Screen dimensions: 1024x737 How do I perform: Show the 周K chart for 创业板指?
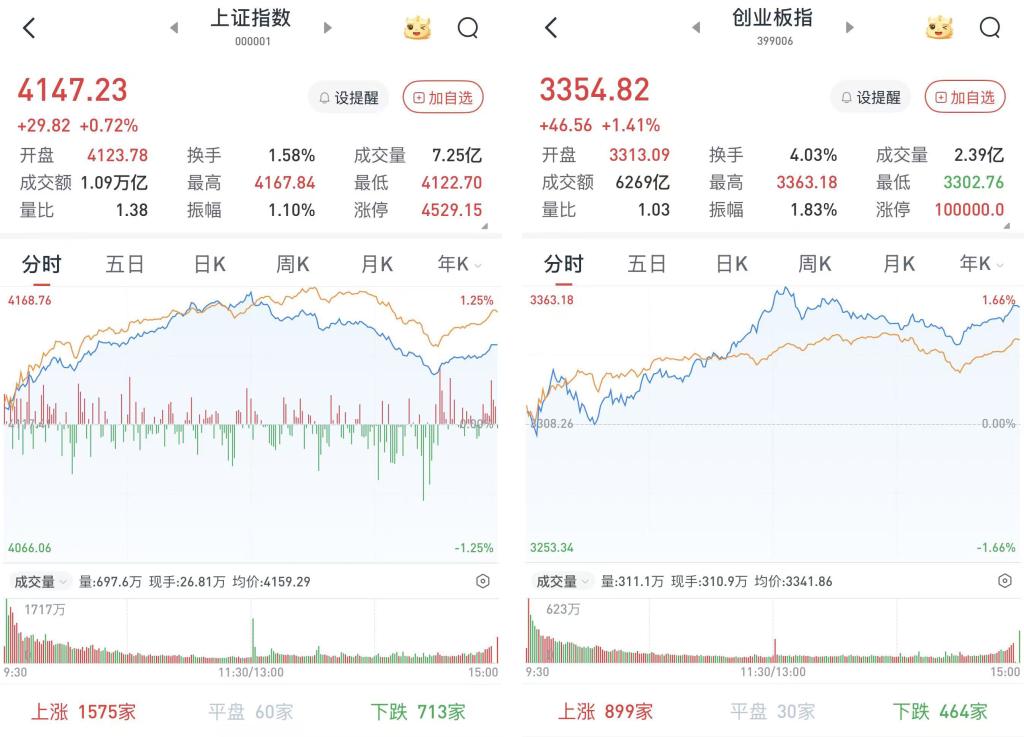coord(815,264)
